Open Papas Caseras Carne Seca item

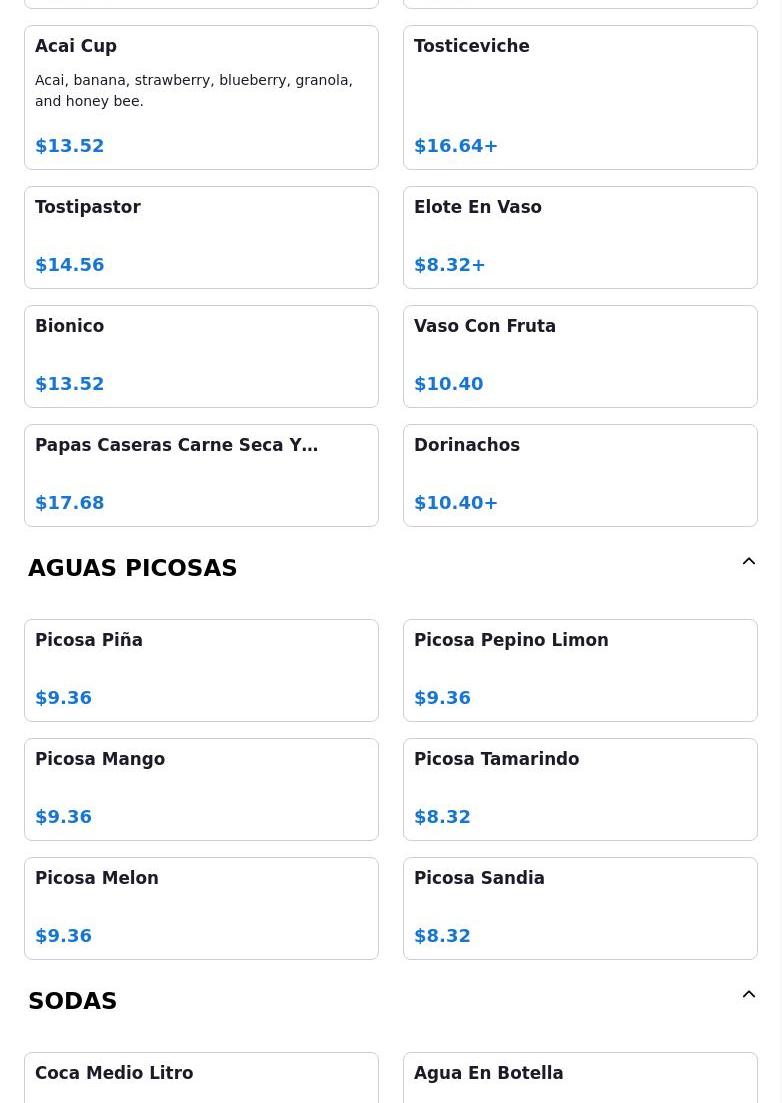(x=201, y=475)
